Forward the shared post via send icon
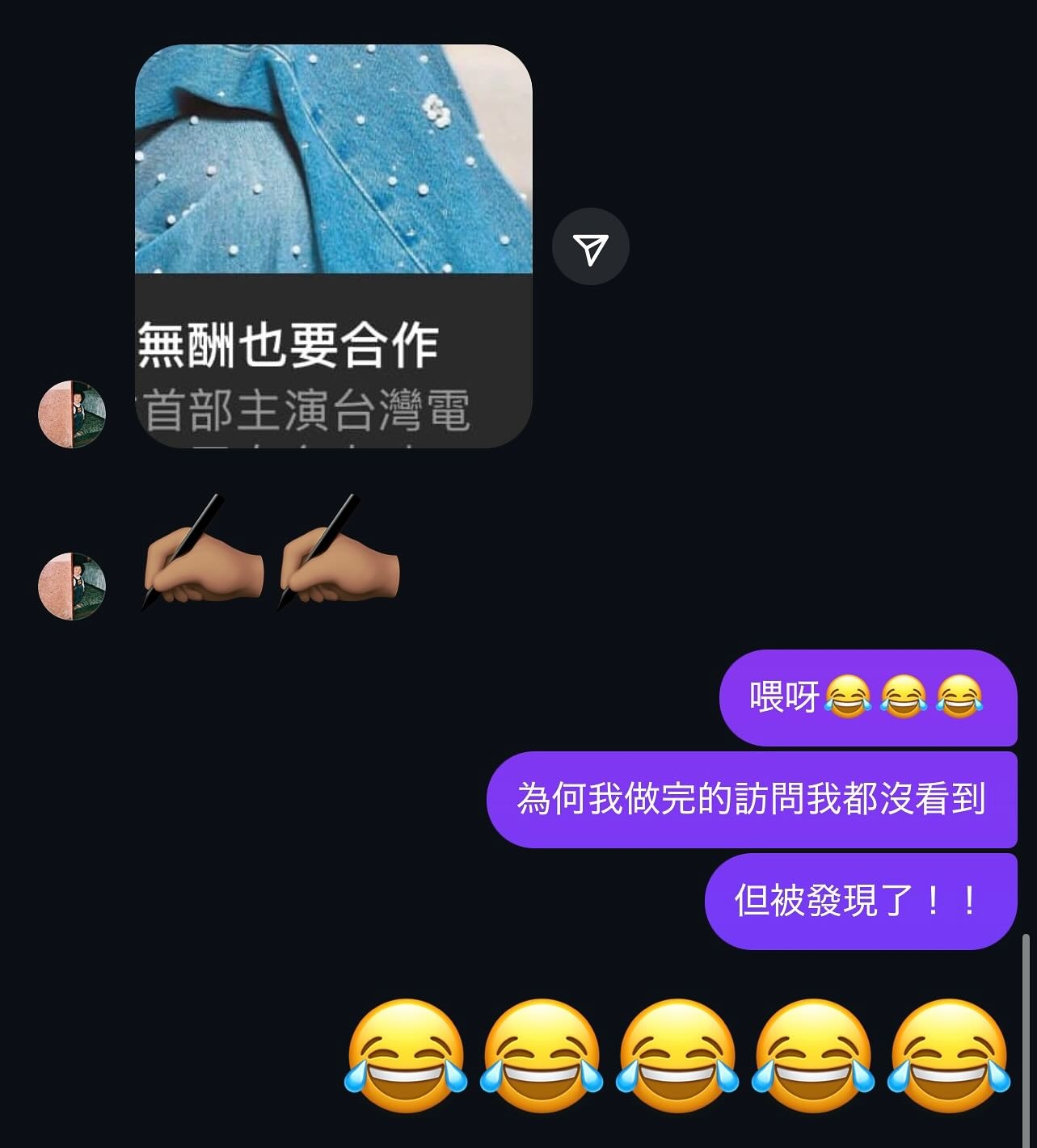 point(590,247)
